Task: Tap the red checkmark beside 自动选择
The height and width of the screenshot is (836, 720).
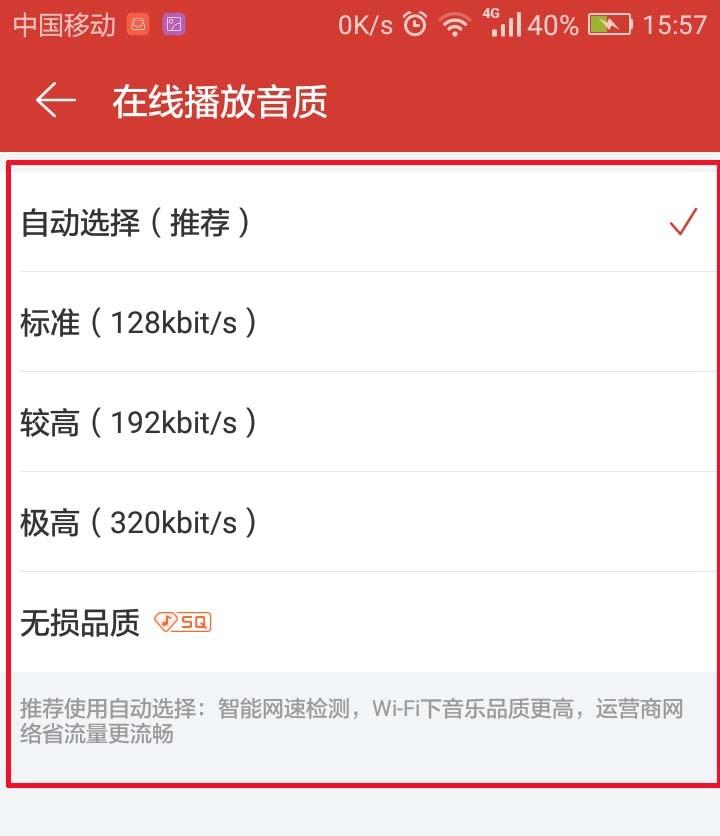Action: [683, 222]
